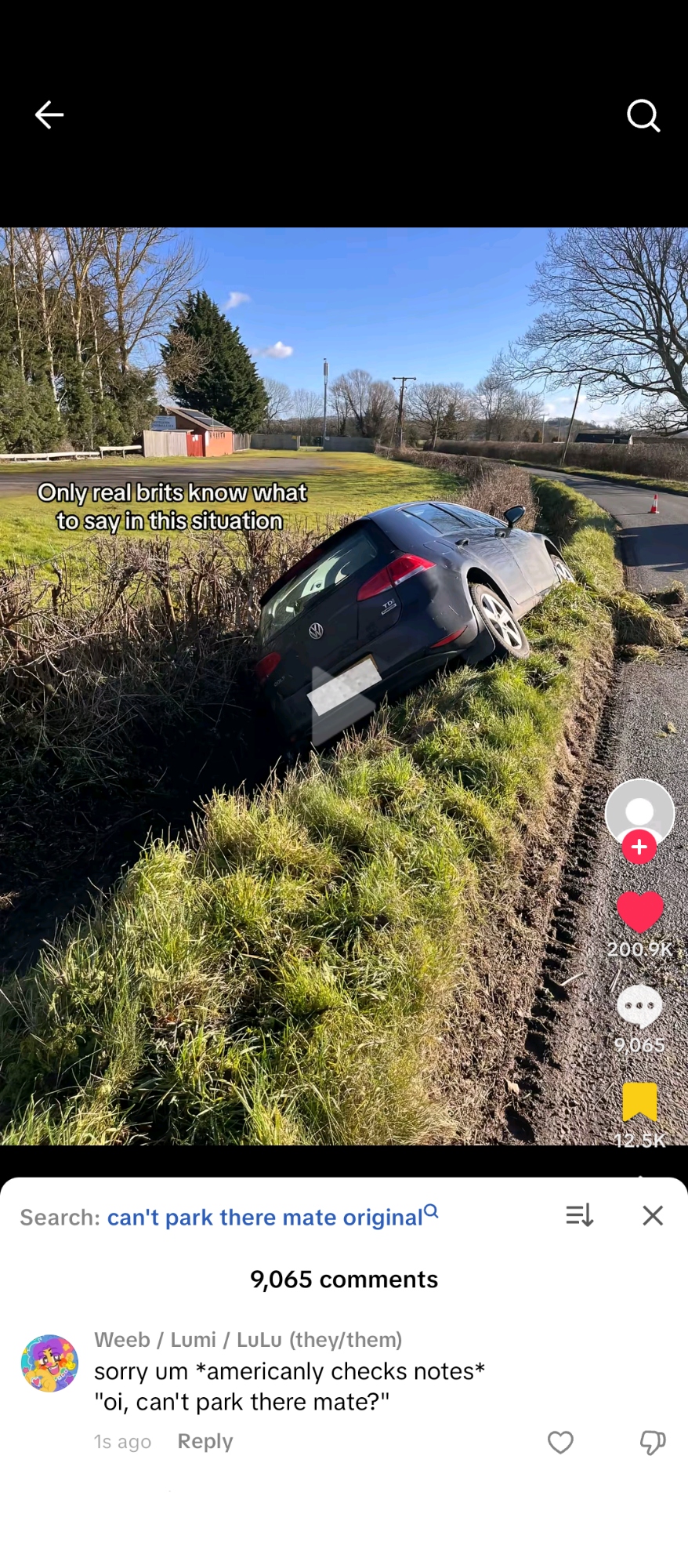Open the search magnifier icon
The width and height of the screenshot is (688, 1568).
[643, 116]
